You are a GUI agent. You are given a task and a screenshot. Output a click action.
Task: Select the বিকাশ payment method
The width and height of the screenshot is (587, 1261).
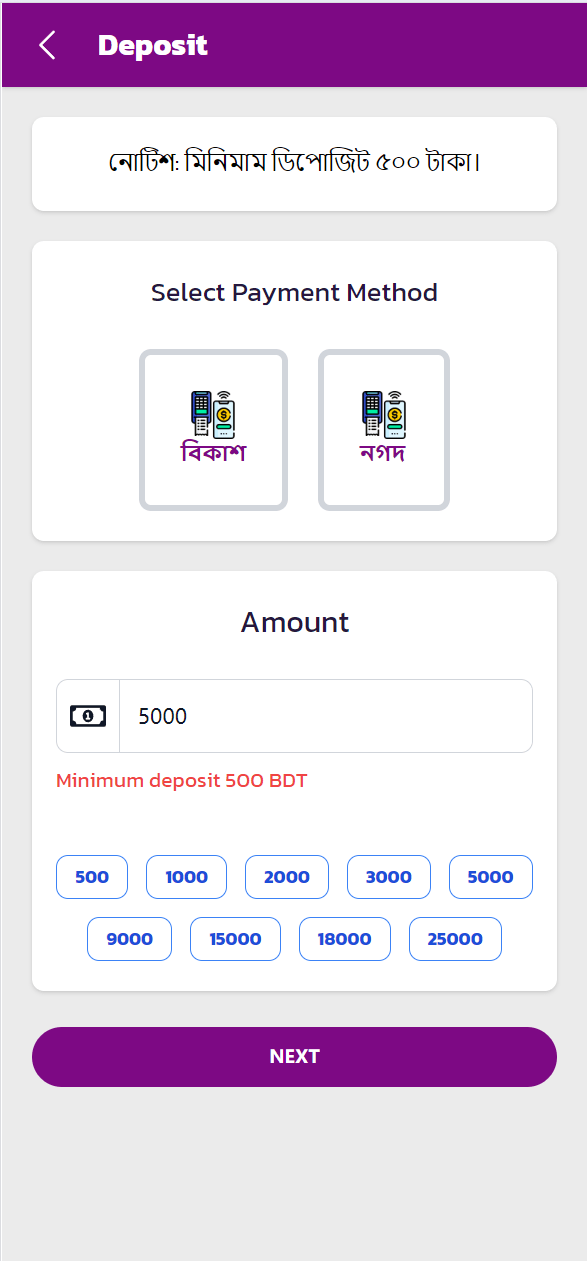213,430
